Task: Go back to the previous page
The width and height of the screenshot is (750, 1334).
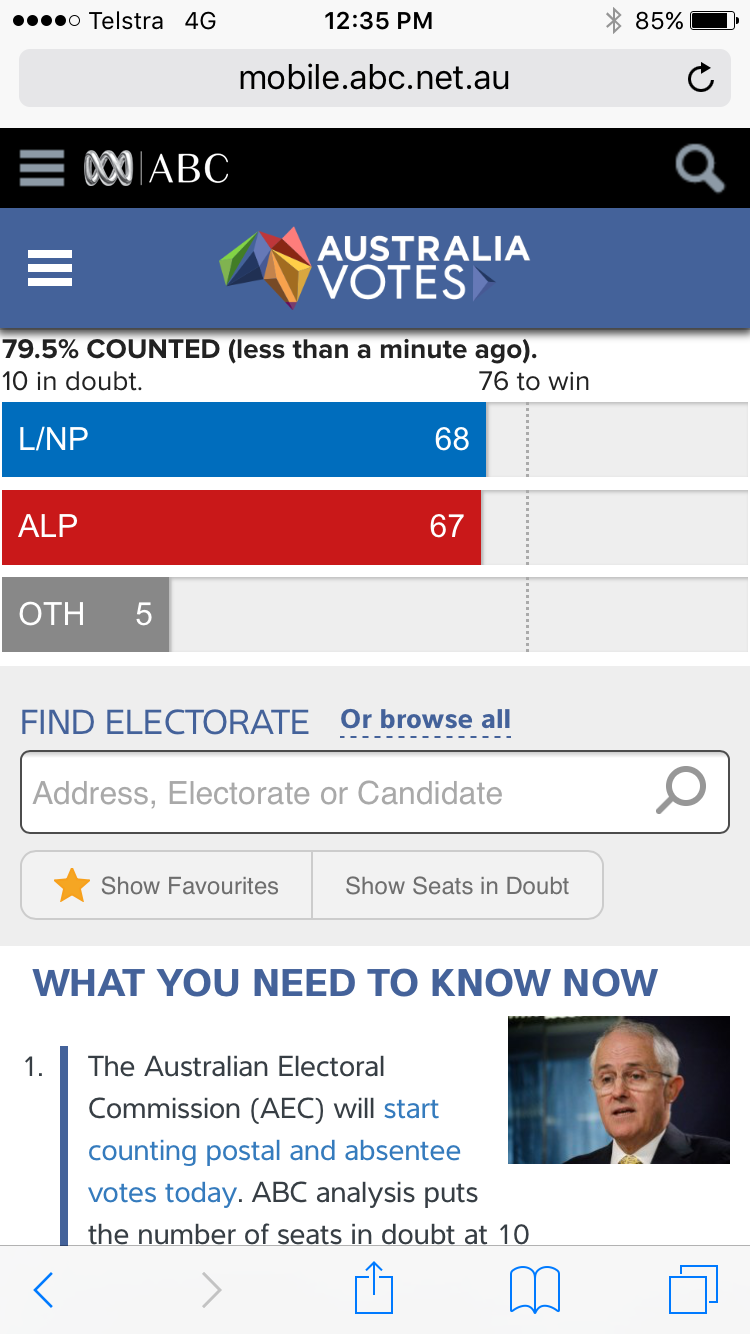Action: tap(43, 1290)
